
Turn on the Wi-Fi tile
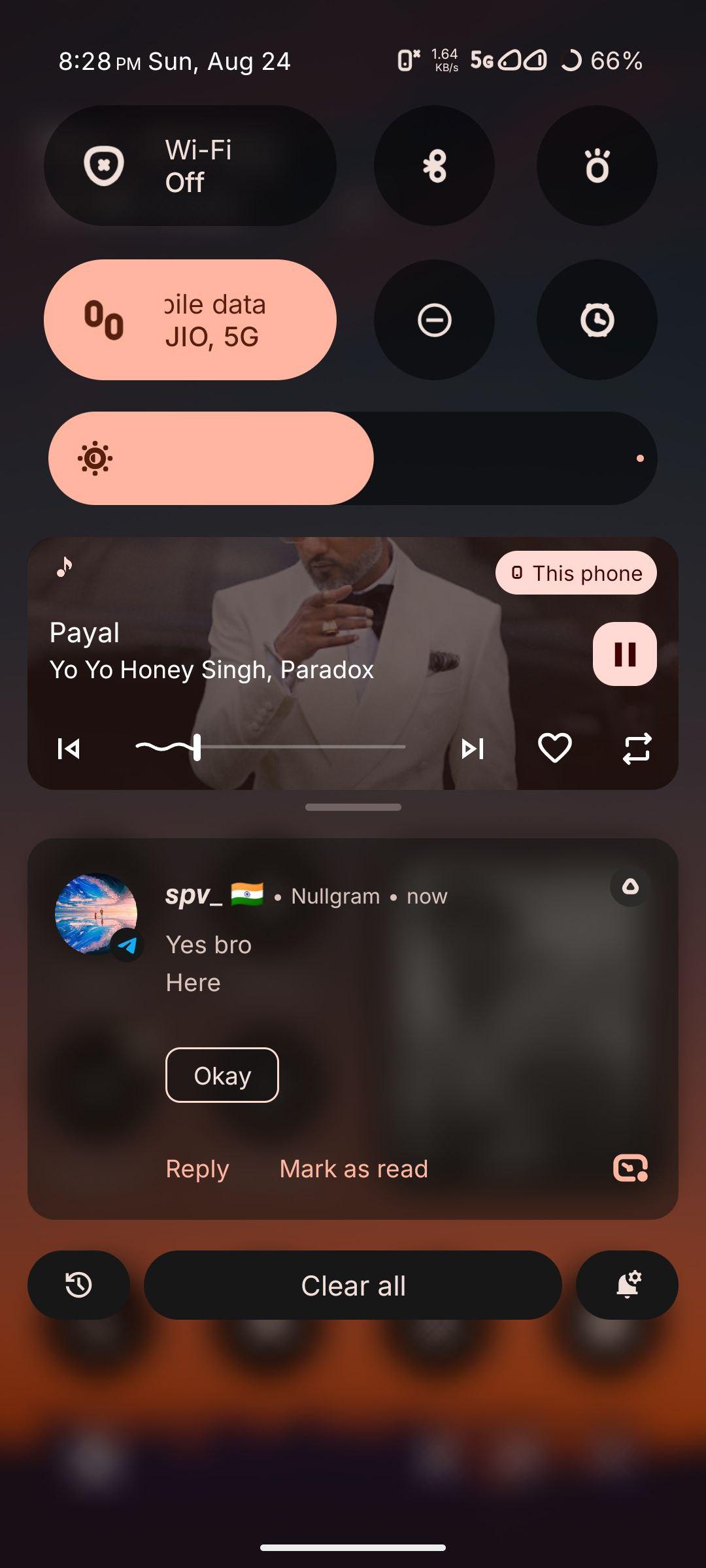tap(190, 166)
